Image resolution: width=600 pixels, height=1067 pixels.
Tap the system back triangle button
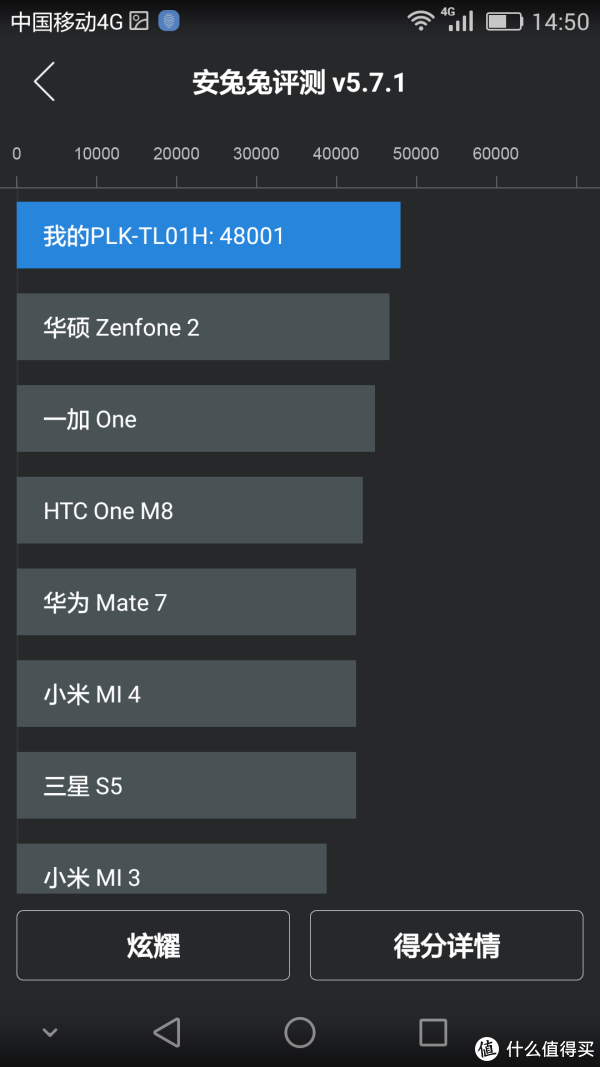point(167,1032)
